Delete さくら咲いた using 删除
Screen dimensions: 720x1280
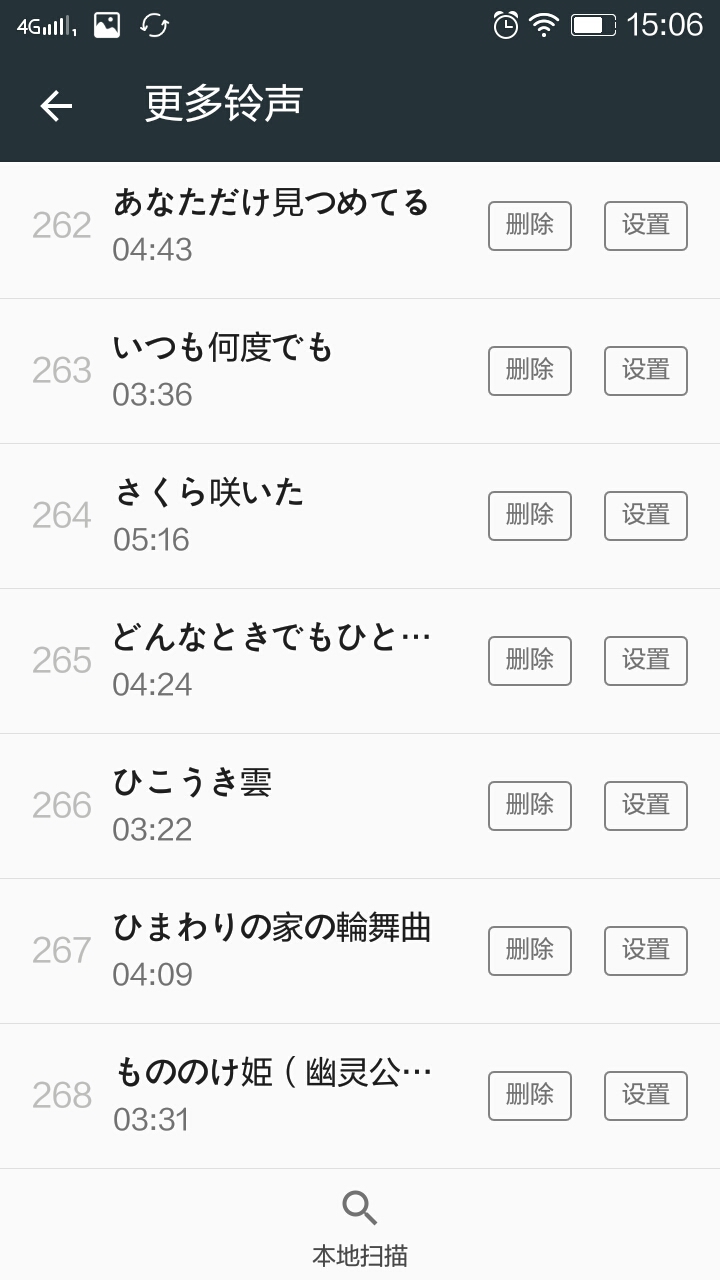(x=529, y=516)
